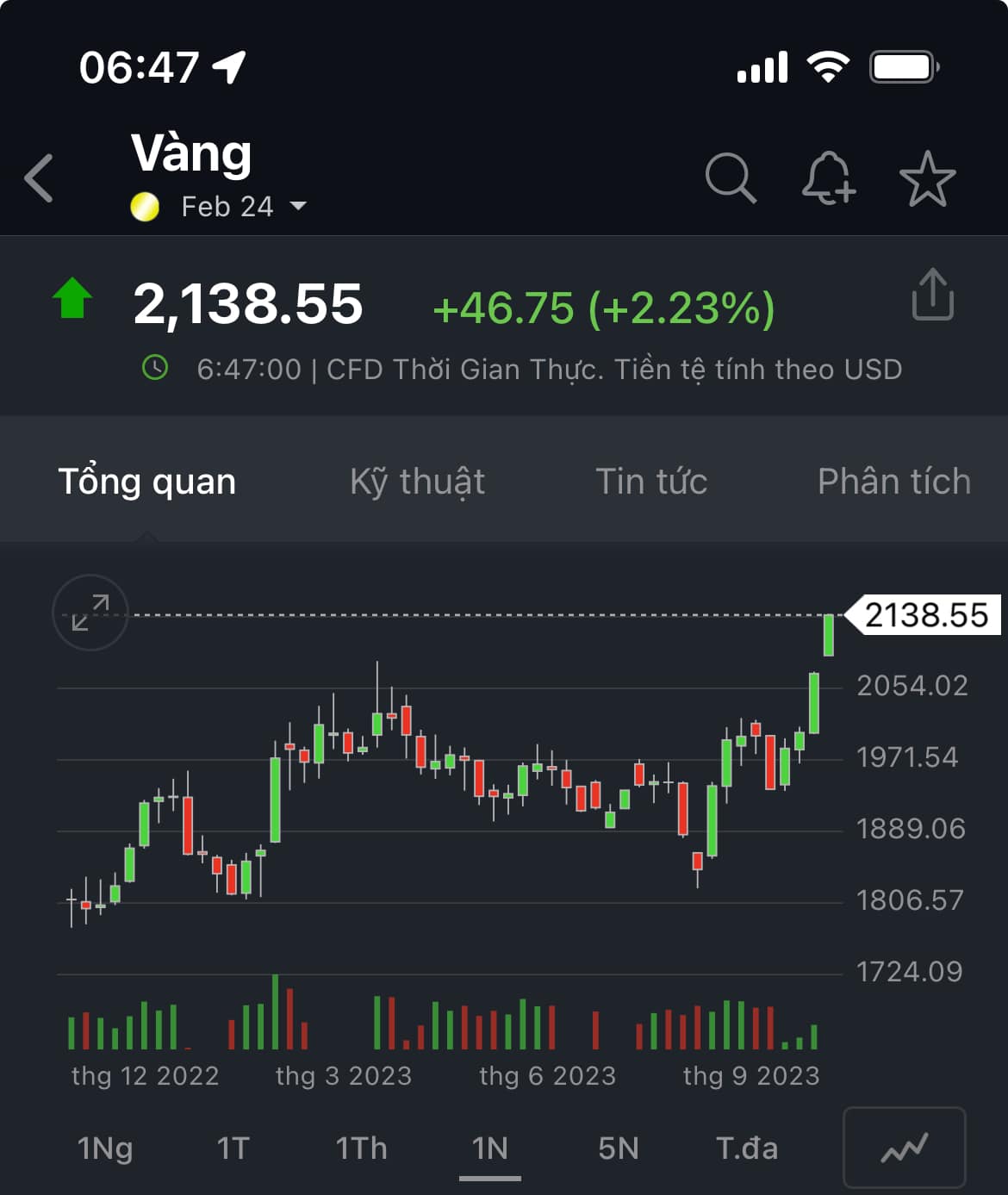Viewport: 1008px width, 1195px height.
Task: Select the 1N chart range
Action: [x=489, y=1148]
